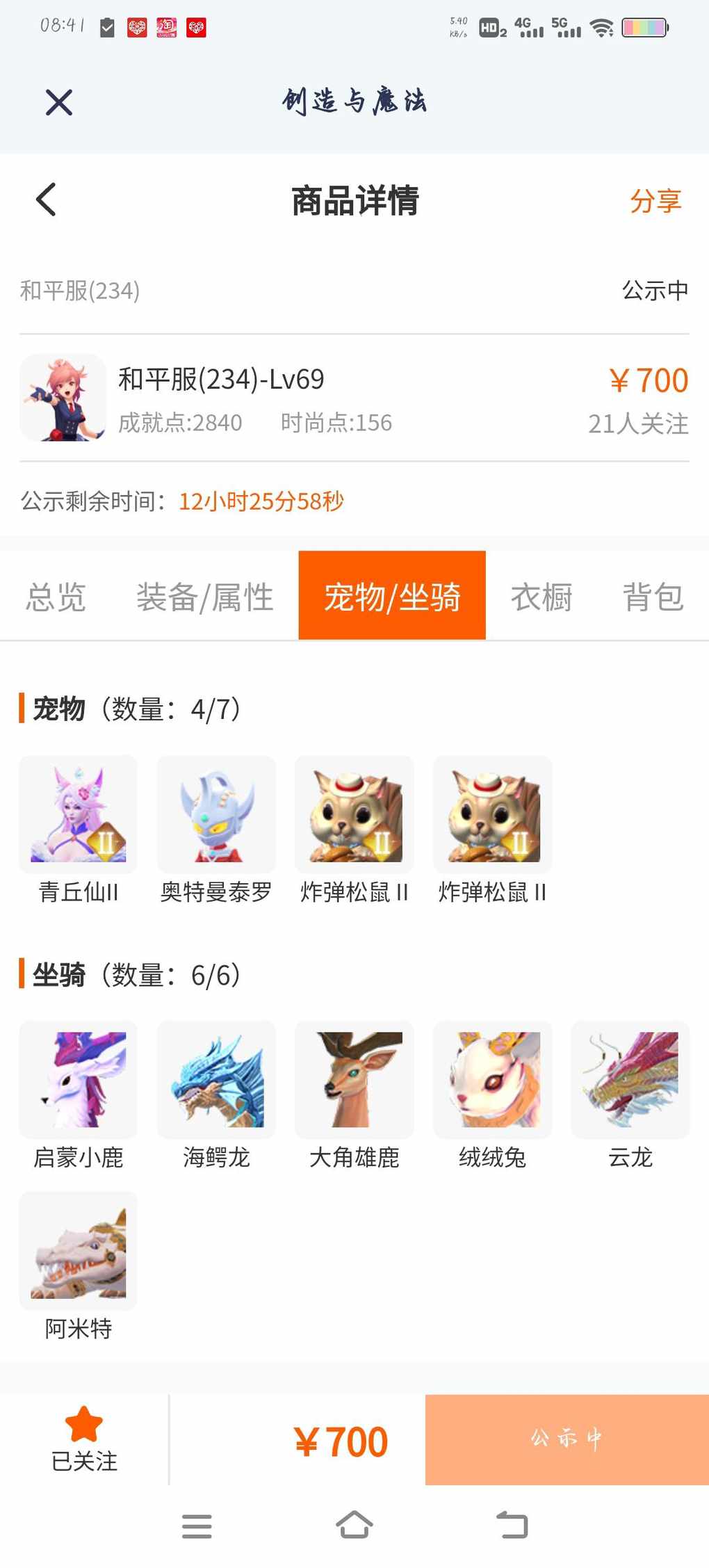Open the 阿米特 mount tile
Viewport: 709px width, 1568px height.
coord(79,1251)
